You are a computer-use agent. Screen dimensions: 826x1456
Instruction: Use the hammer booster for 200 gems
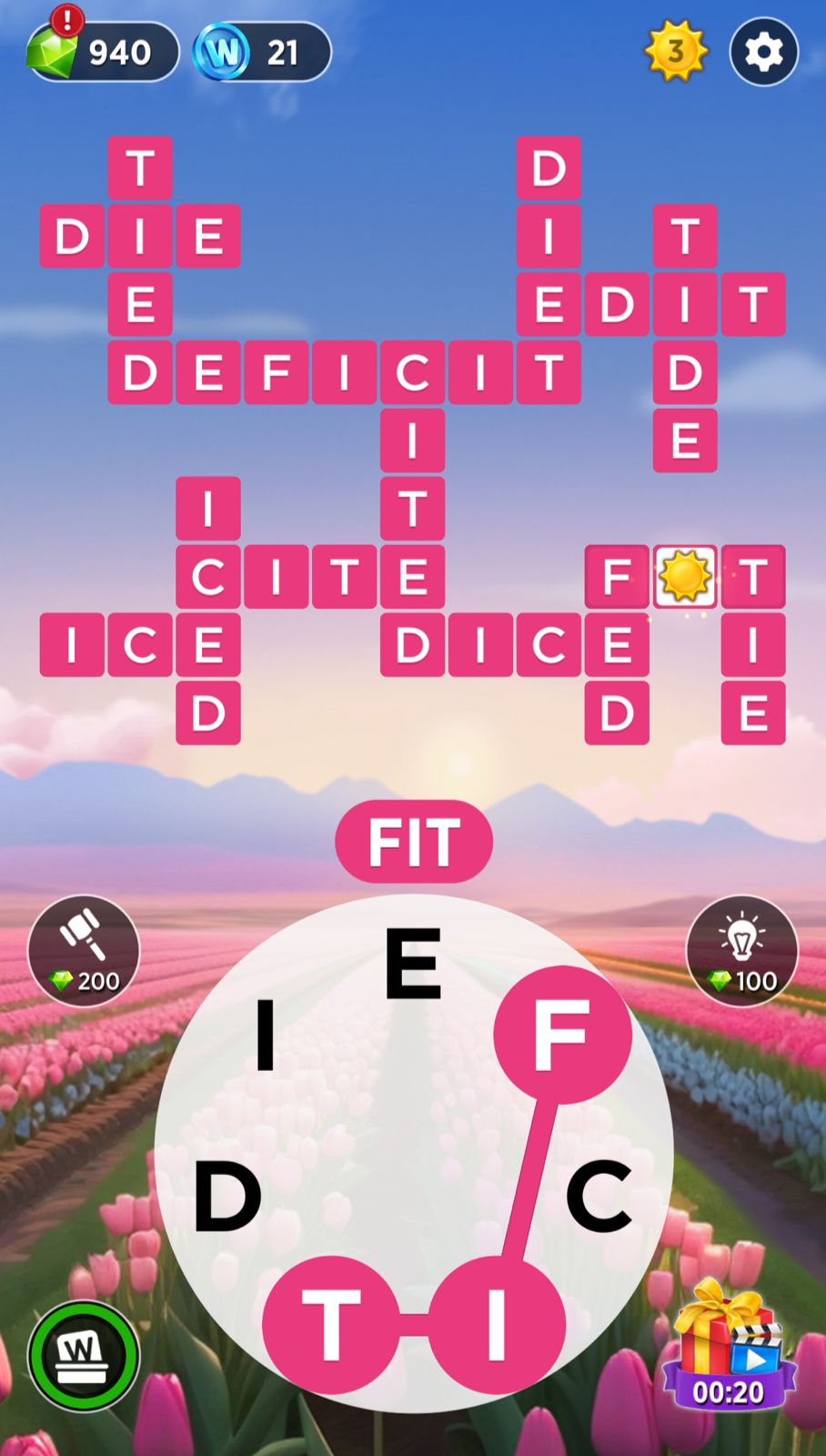coord(84,951)
